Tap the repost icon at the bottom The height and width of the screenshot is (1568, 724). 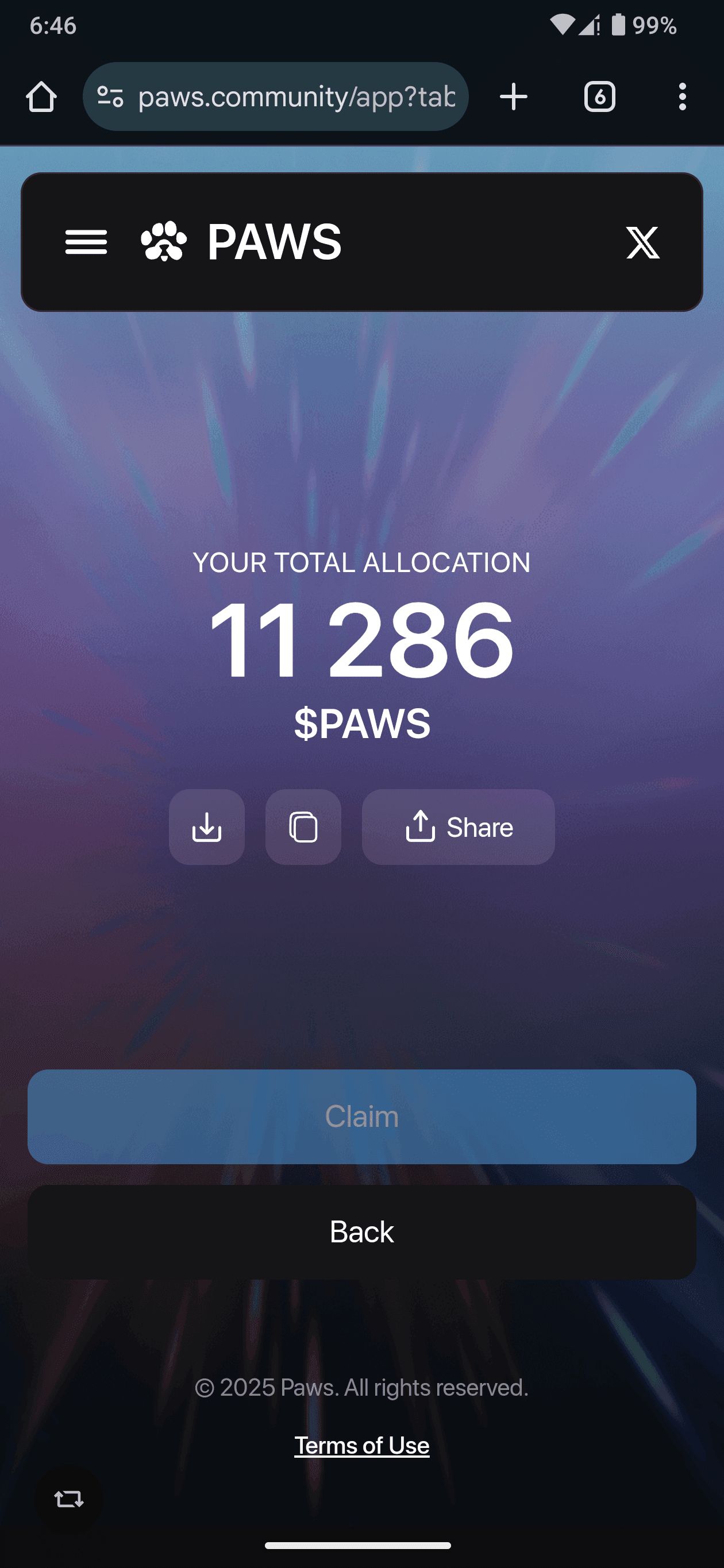click(69, 1499)
